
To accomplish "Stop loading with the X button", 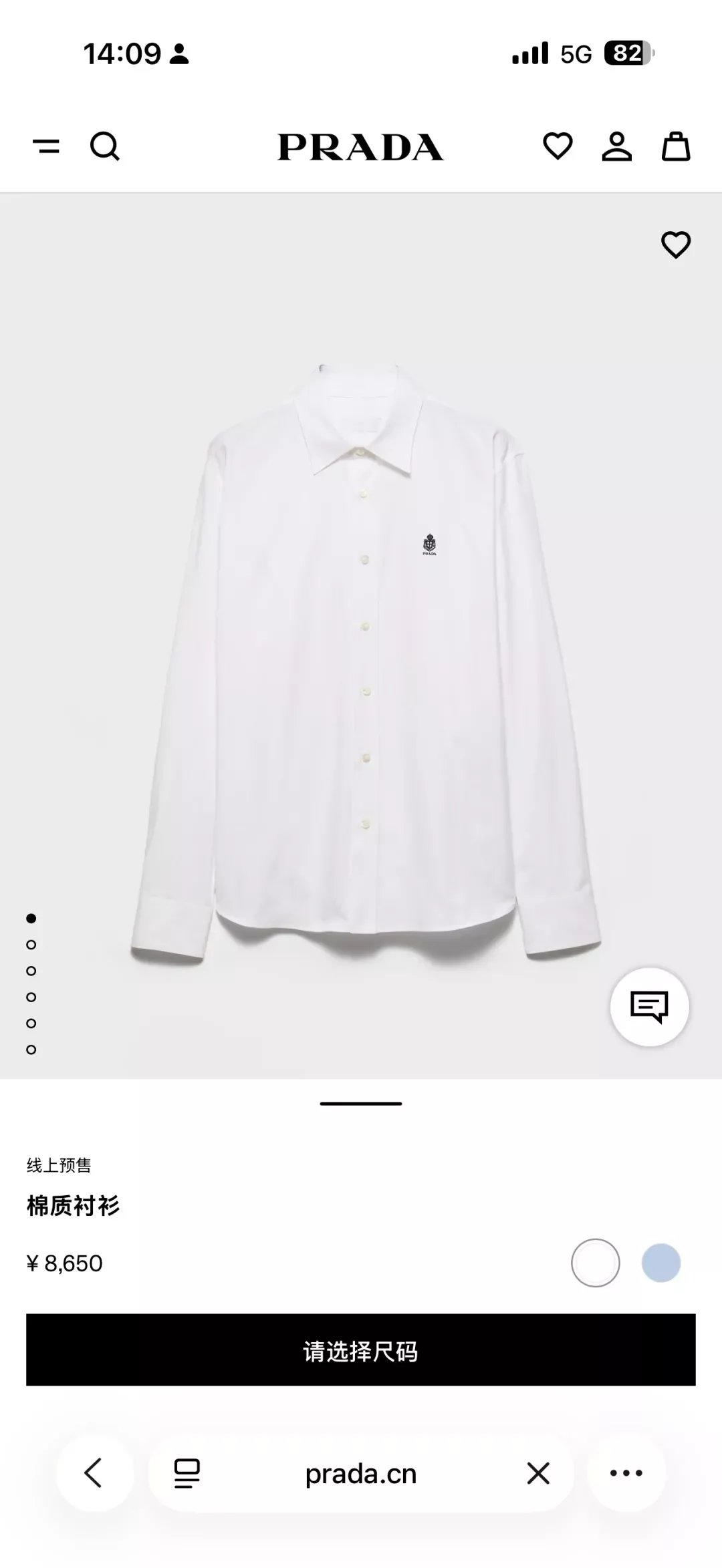I will click(538, 1473).
